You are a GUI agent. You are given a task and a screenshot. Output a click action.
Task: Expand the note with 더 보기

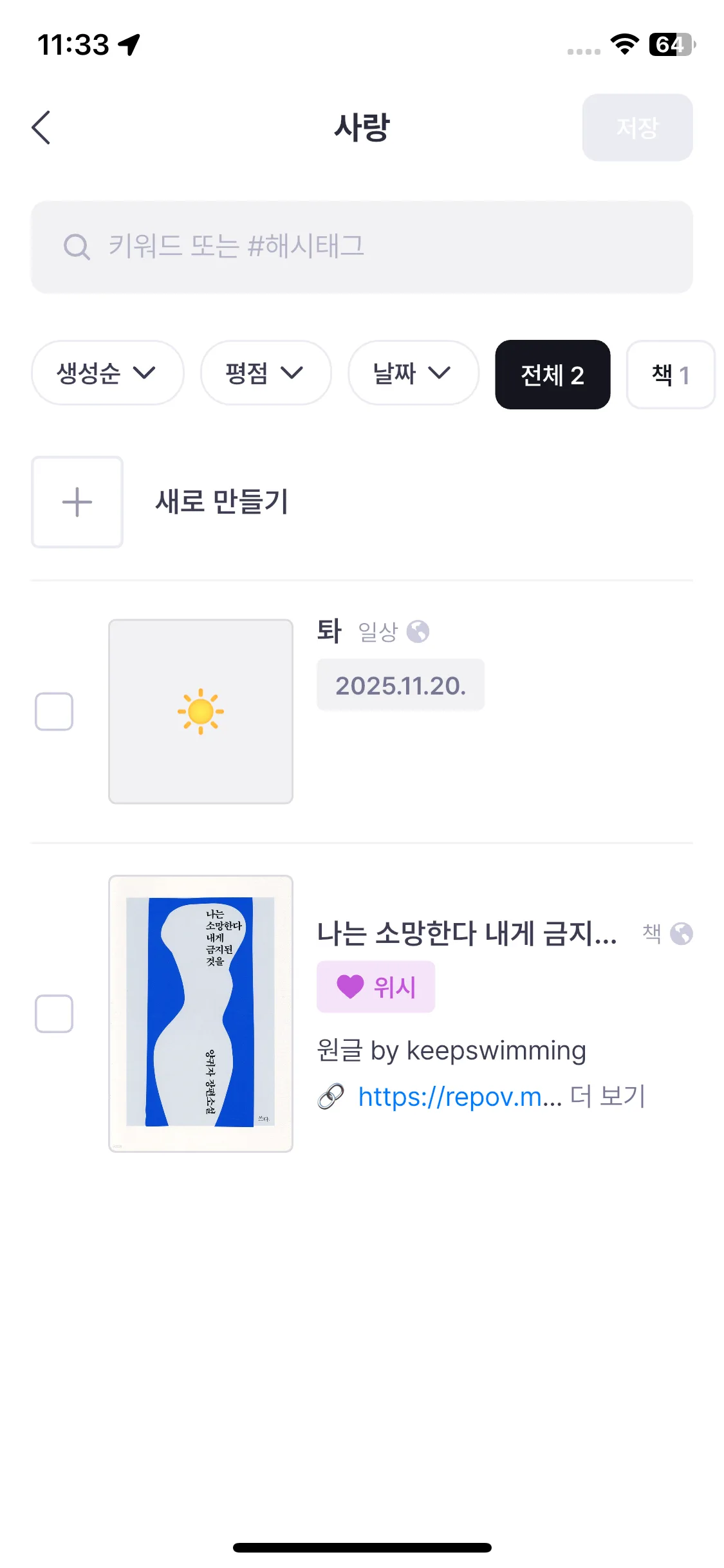pyautogui.click(x=608, y=1096)
